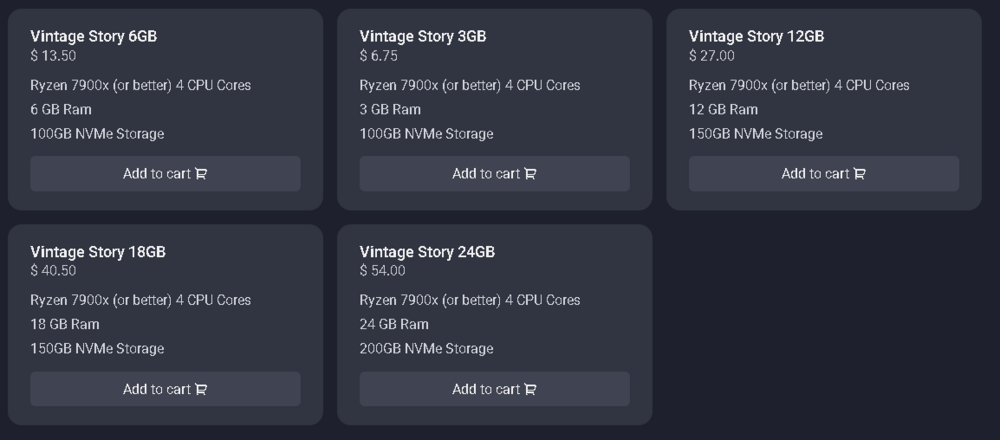Add Vintage Story 24GB to cart

494,389
